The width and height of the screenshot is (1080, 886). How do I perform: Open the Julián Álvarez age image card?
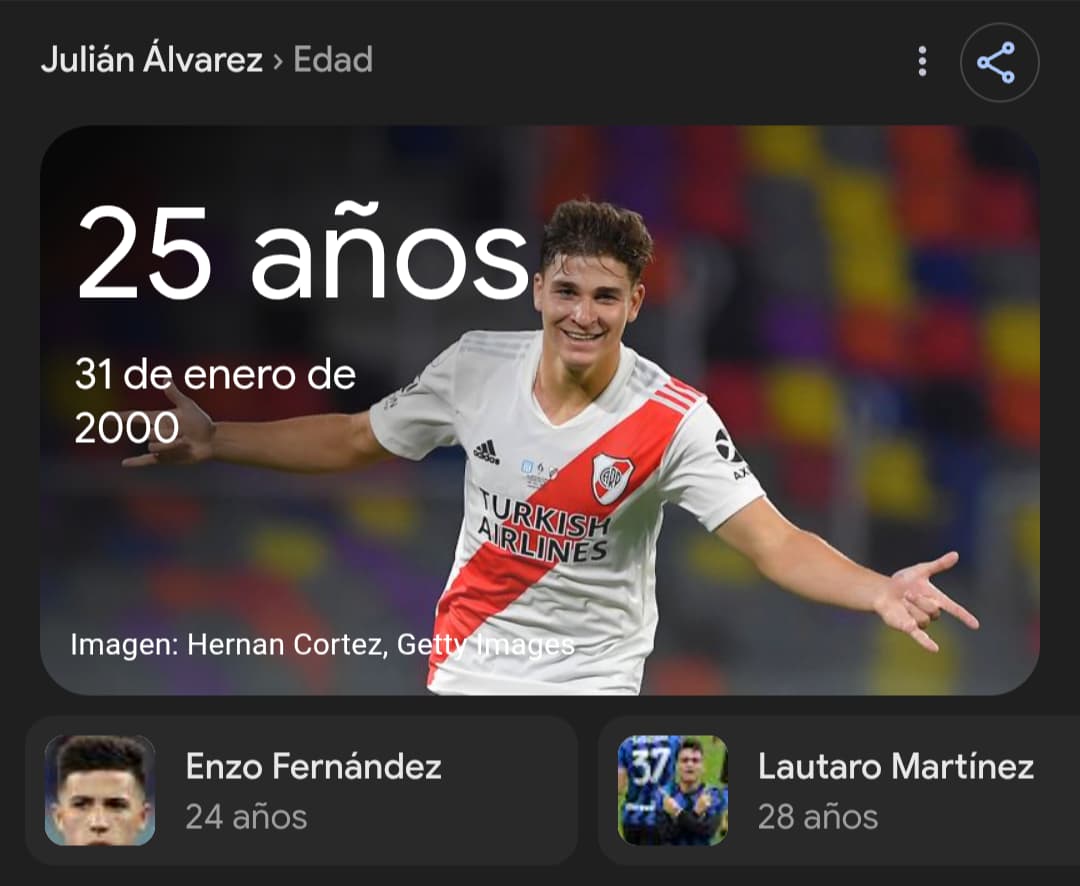point(540,410)
